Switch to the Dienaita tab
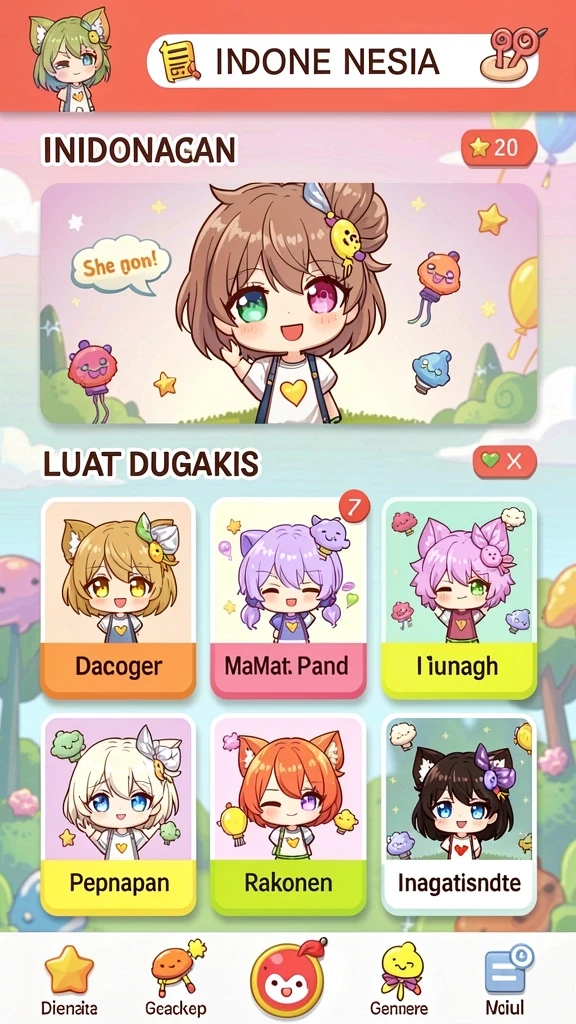The image size is (576, 1024). point(68,978)
